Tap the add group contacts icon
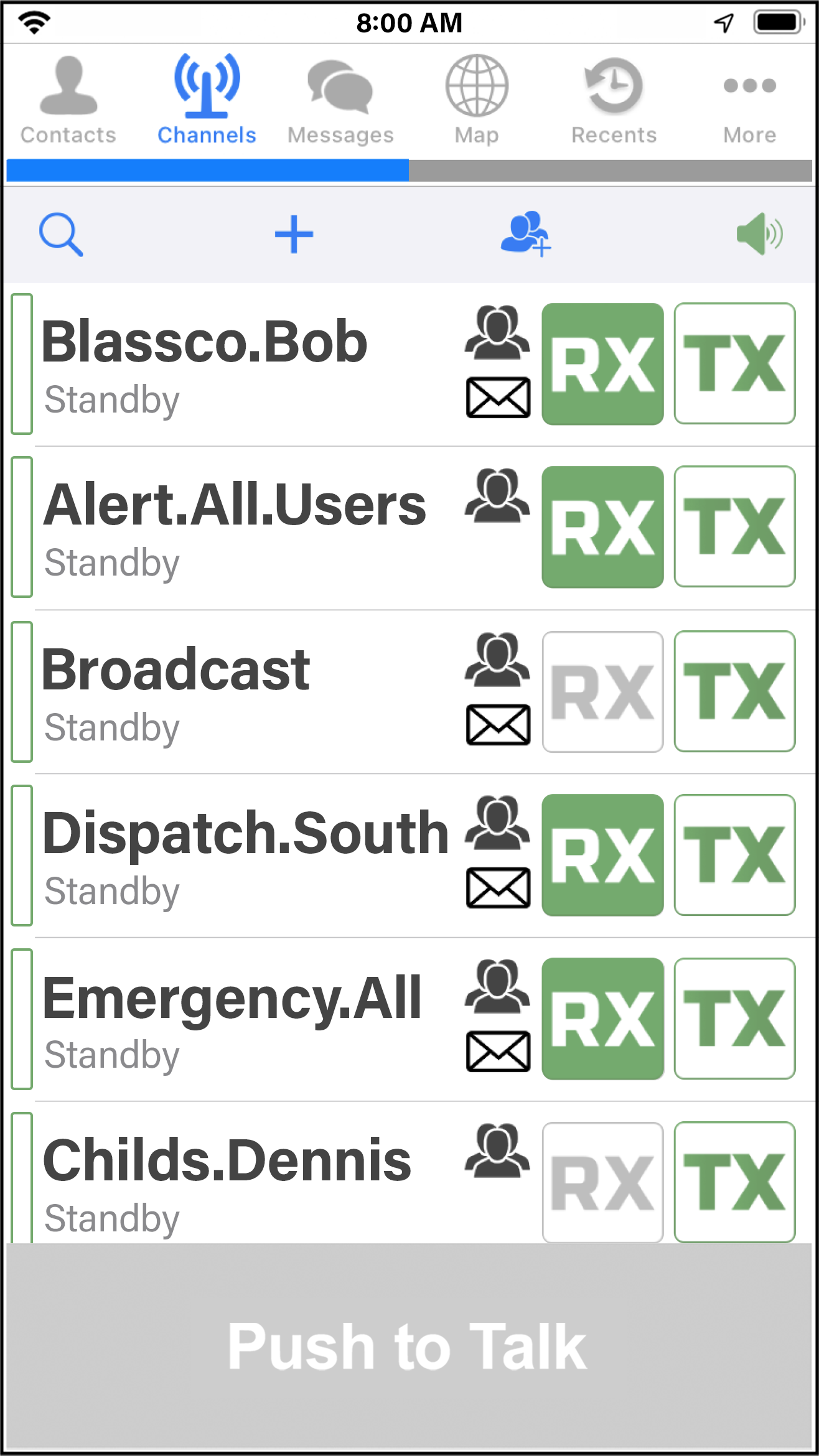819x1456 pixels. coord(526,235)
